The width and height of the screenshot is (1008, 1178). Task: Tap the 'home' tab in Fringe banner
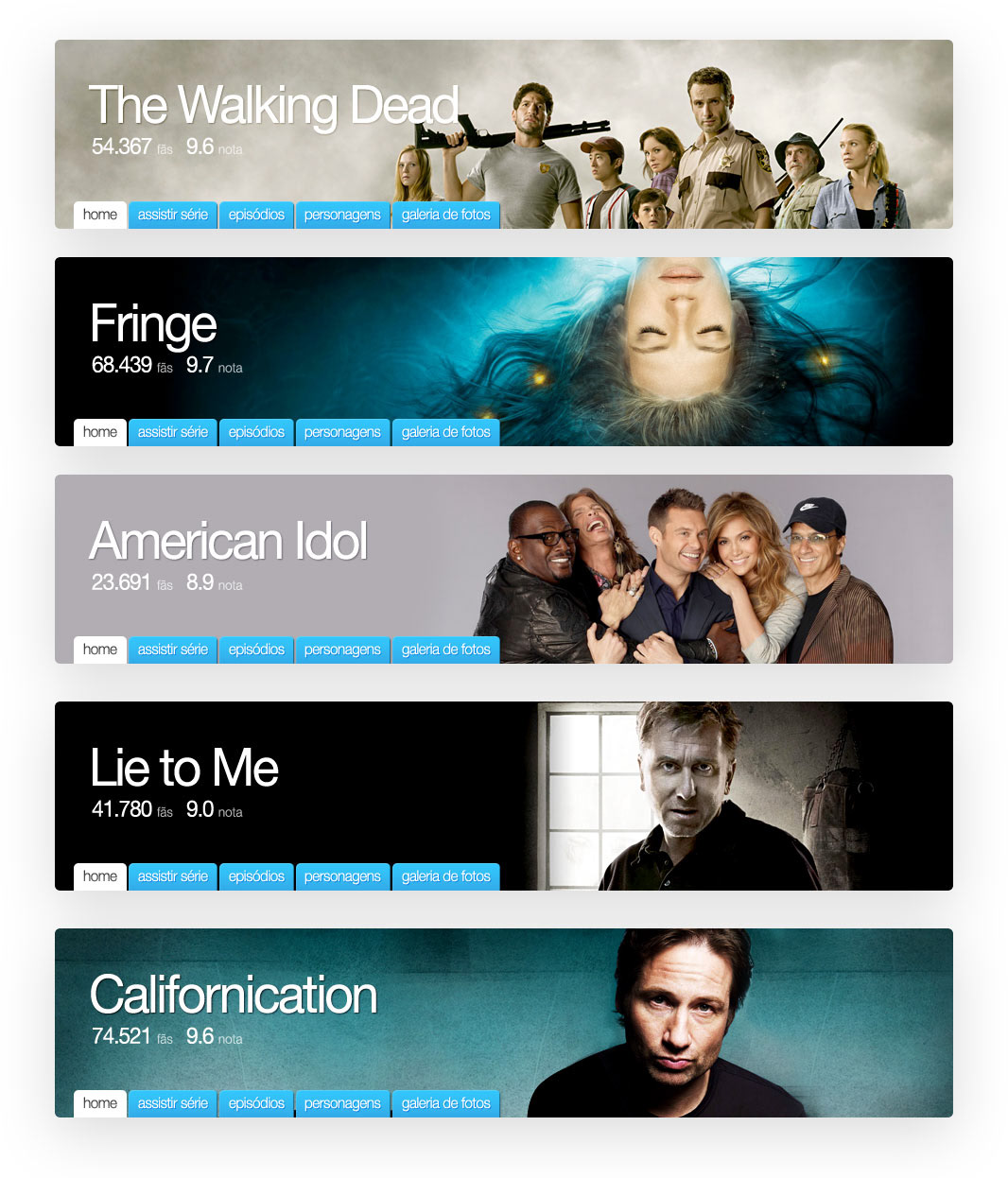[x=100, y=432]
